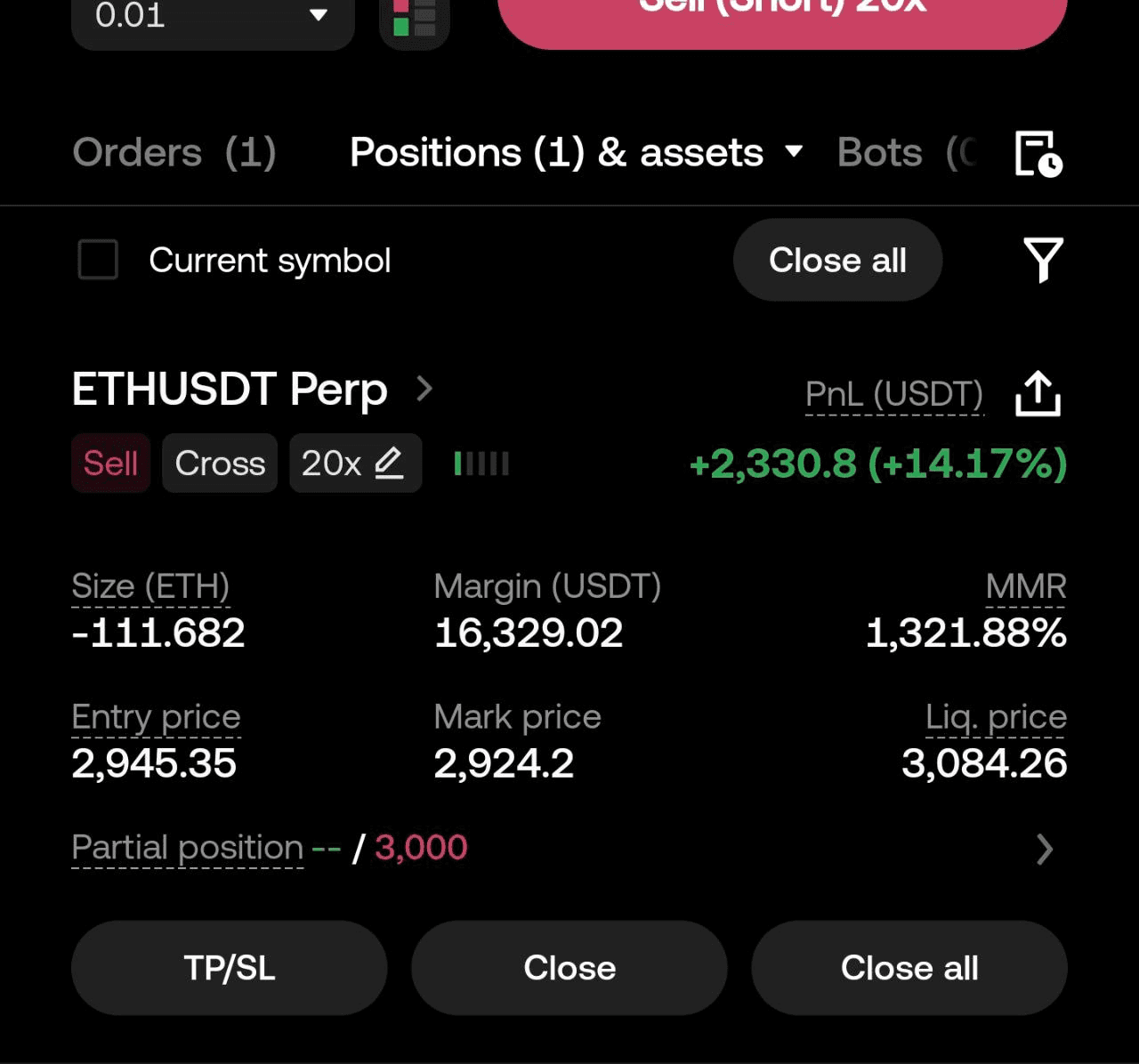The width and height of the screenshot is (1139, 1064).
Task: Show the PnL (USDT) explanation
Action: (x=893, y=394)
